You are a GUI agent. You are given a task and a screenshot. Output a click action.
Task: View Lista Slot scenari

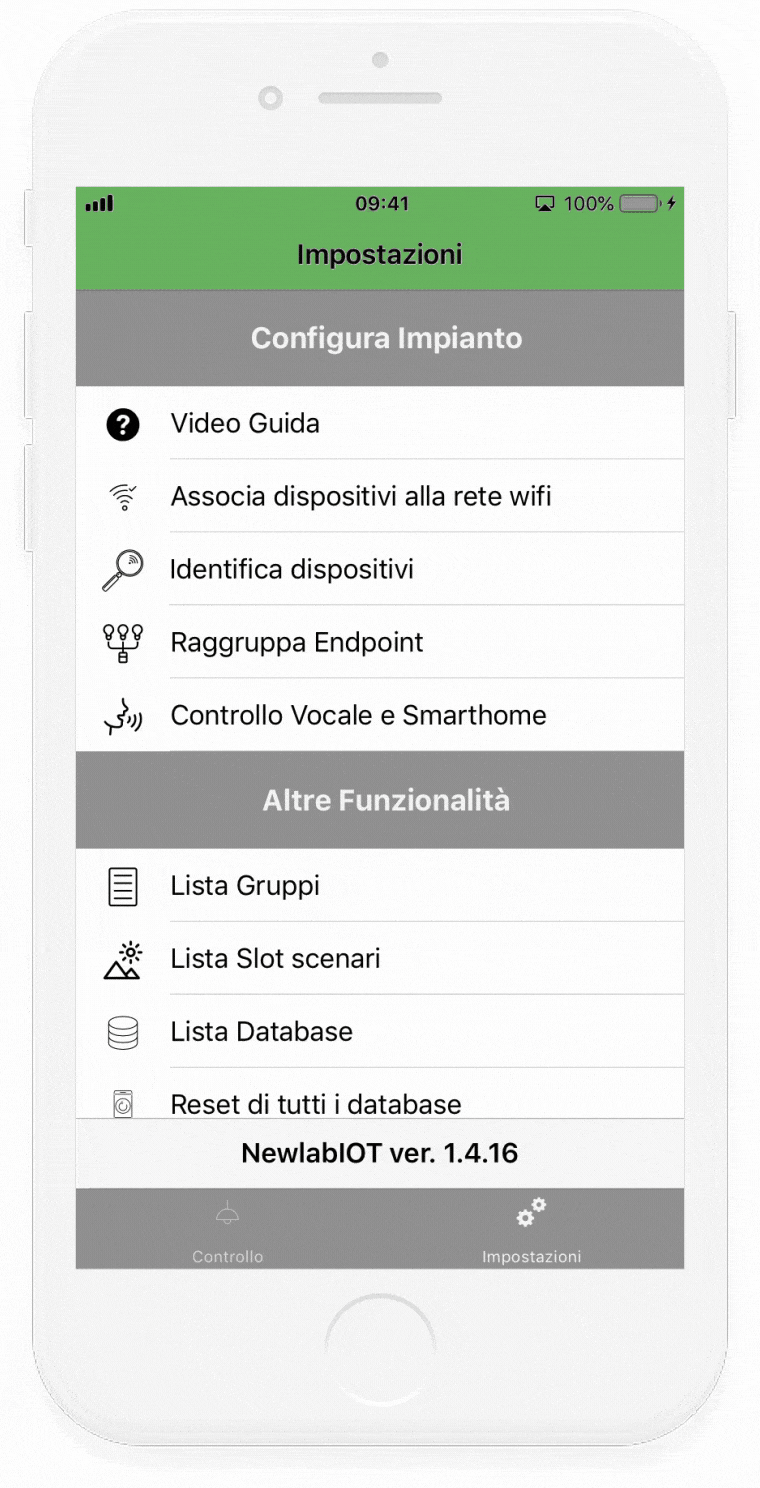click(x=380, y=958)
